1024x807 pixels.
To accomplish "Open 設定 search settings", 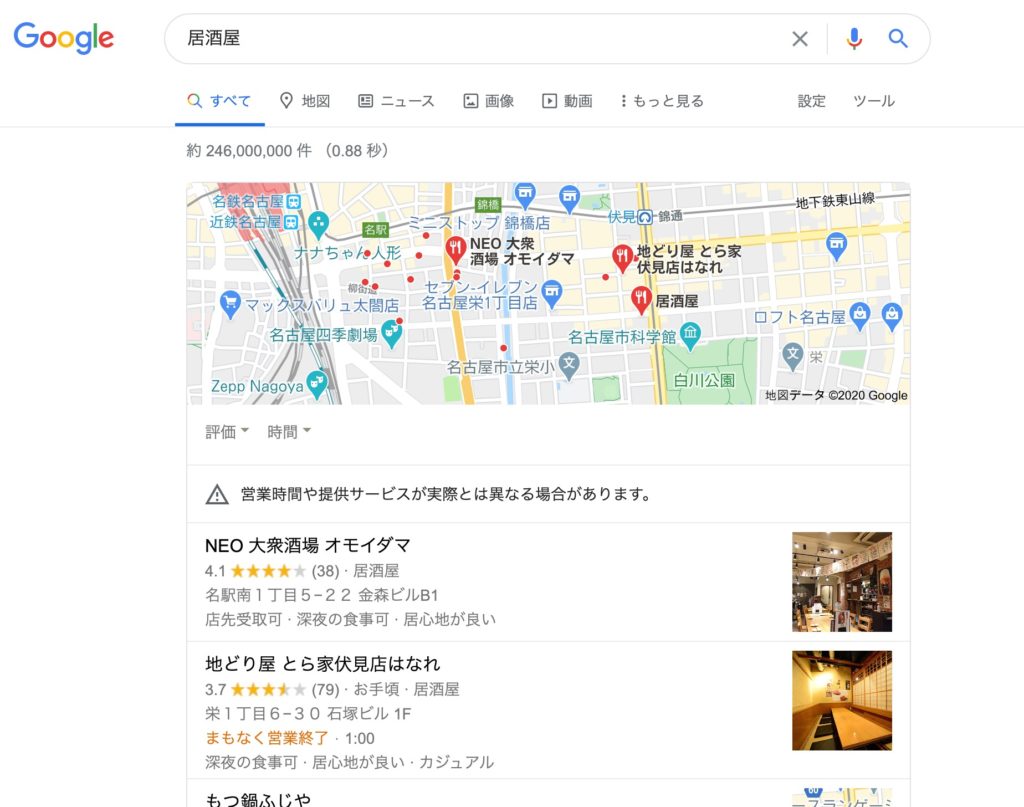I will click(x=812, y=101).
